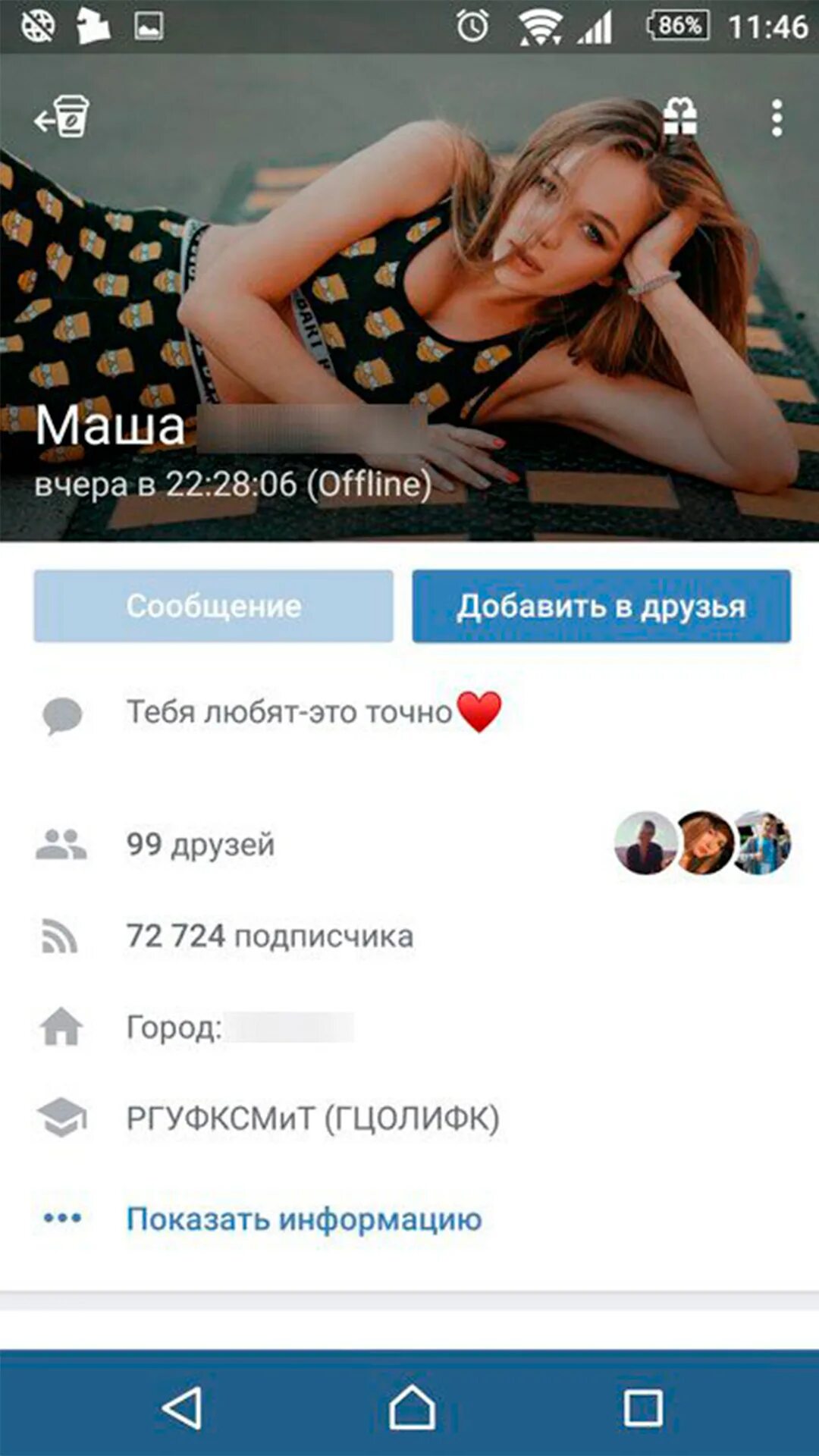The image size is (819, 1456).
Task: Expand Показать информацию details
Action: [x=303, y=1219]
